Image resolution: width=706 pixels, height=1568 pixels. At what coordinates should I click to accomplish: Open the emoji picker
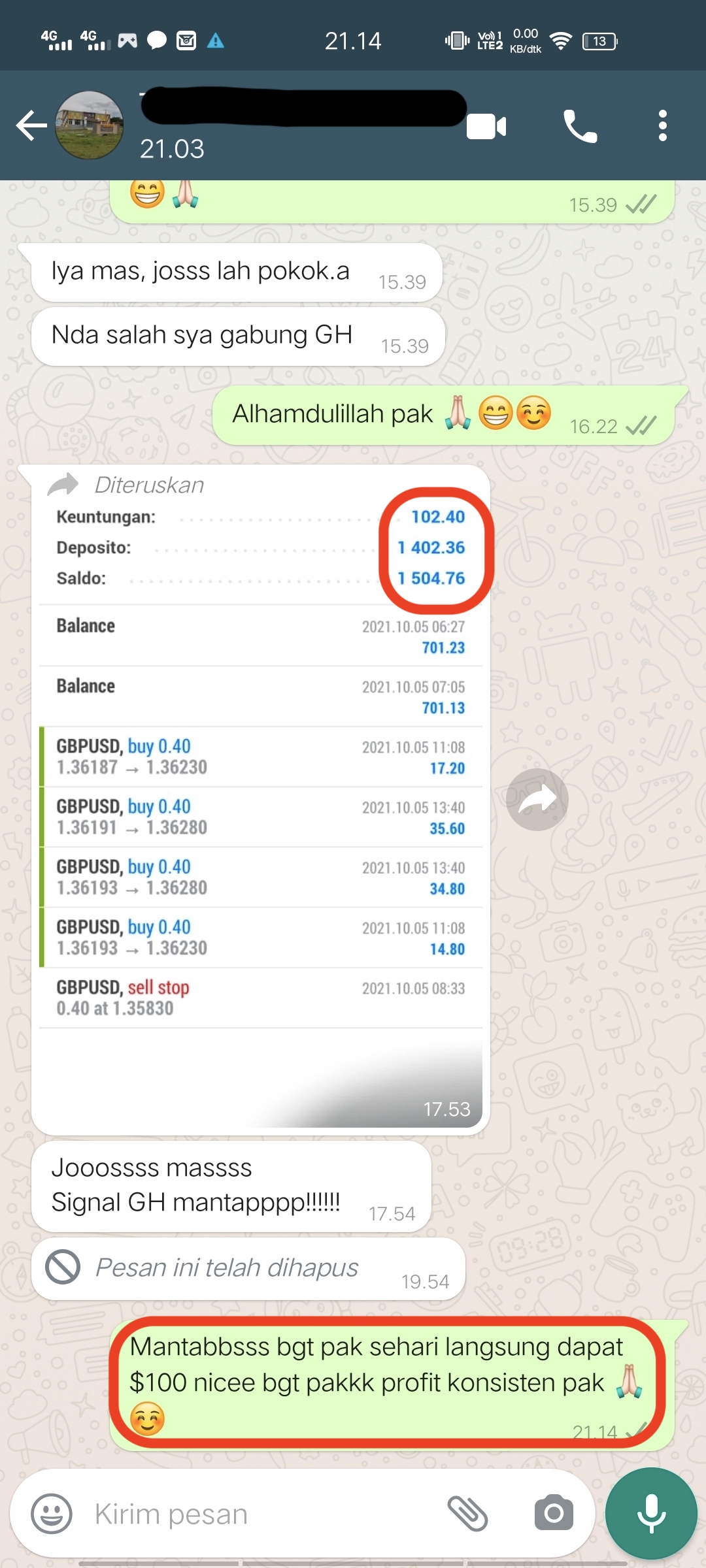click(x=52, y=1513)
